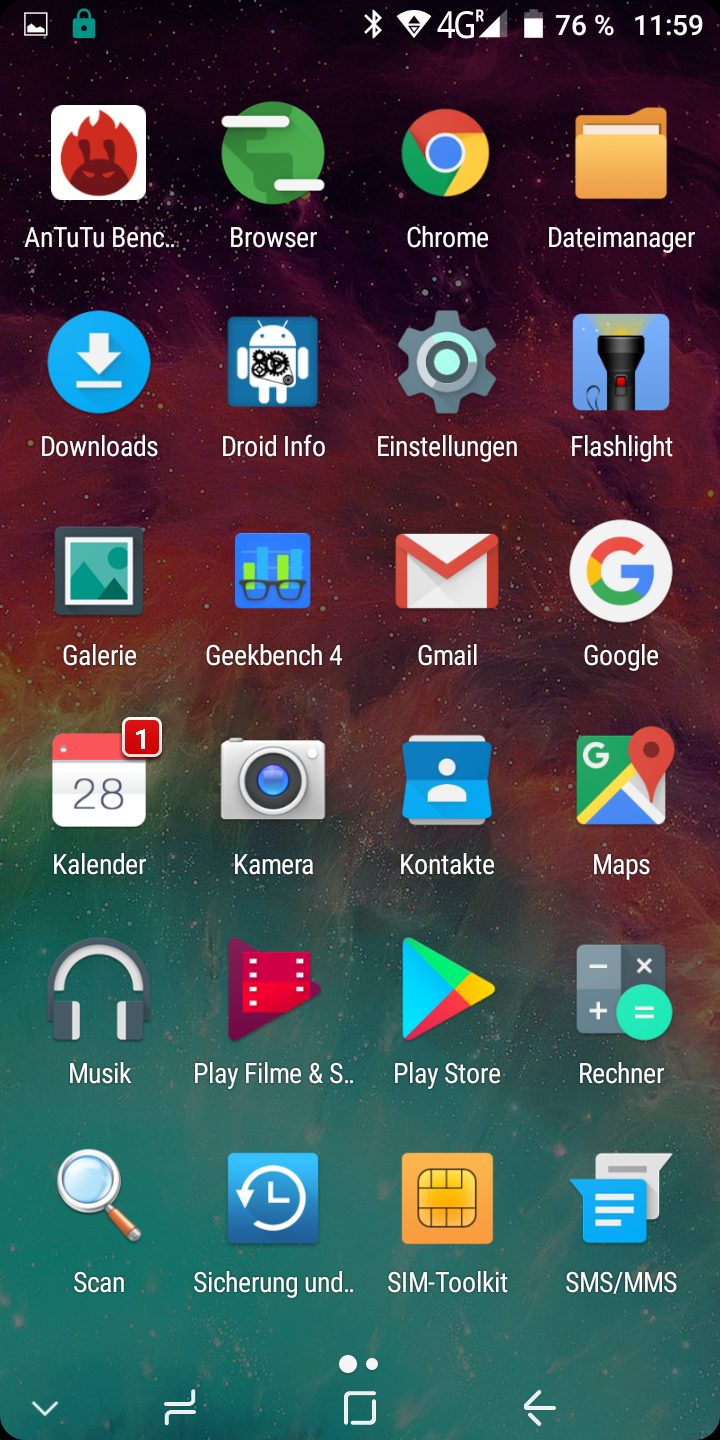This screenshot has width=720, height=1440.
Task: Go back using the navigation bar arrow
Action: (539, 1408)
